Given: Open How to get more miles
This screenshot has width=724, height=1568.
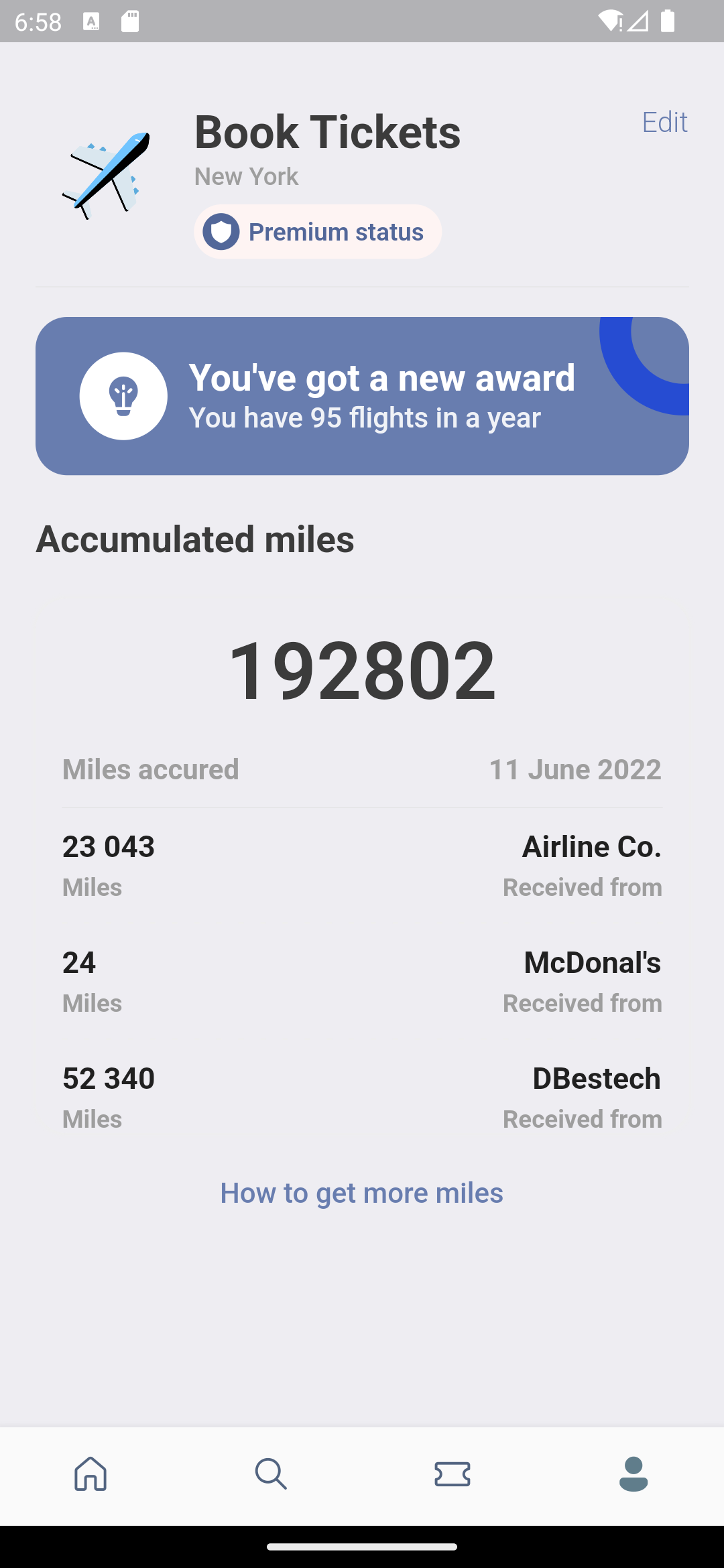Looking at the screenshot, I should coord(362,1193).
